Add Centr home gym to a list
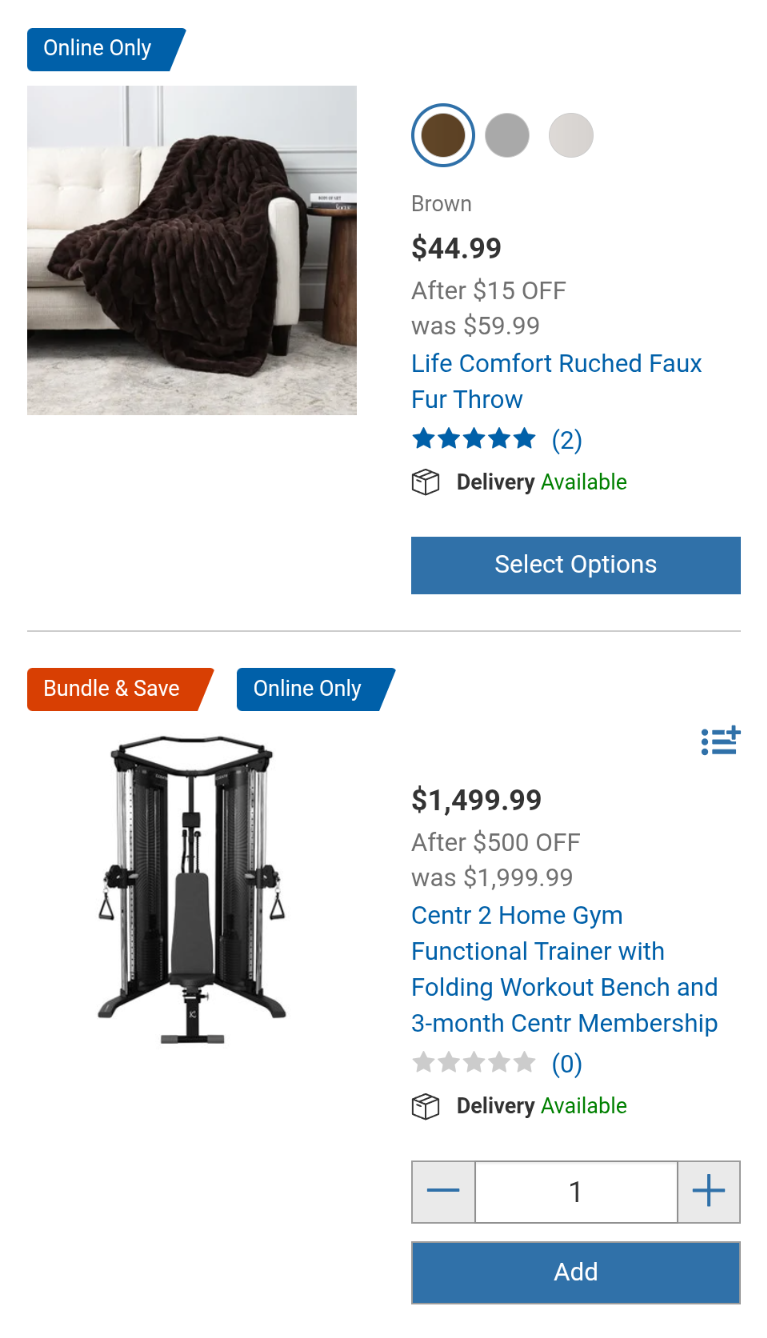Image resolution: width=767 pixels, height=1338 pixels. (x=720, y=741)
